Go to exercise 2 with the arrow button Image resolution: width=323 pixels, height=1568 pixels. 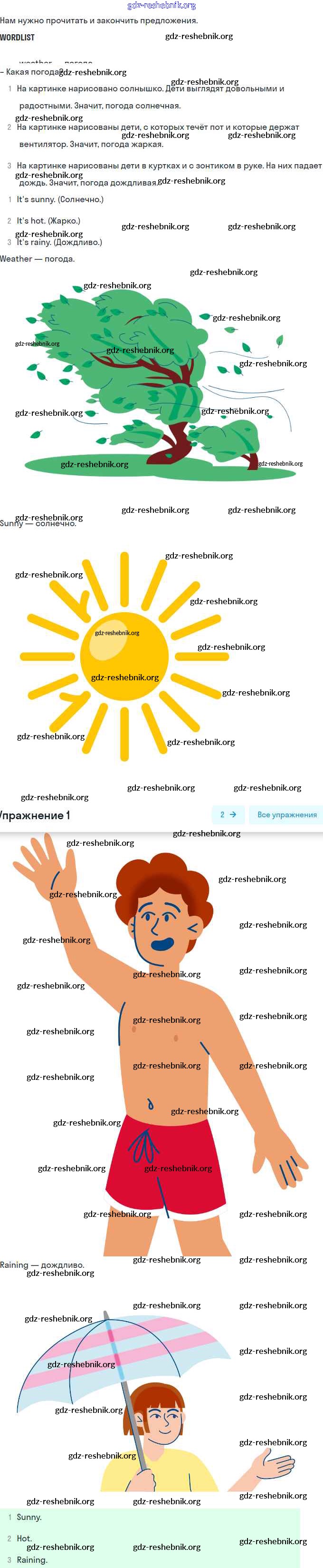pyautogui.click(x=228, y=814)
